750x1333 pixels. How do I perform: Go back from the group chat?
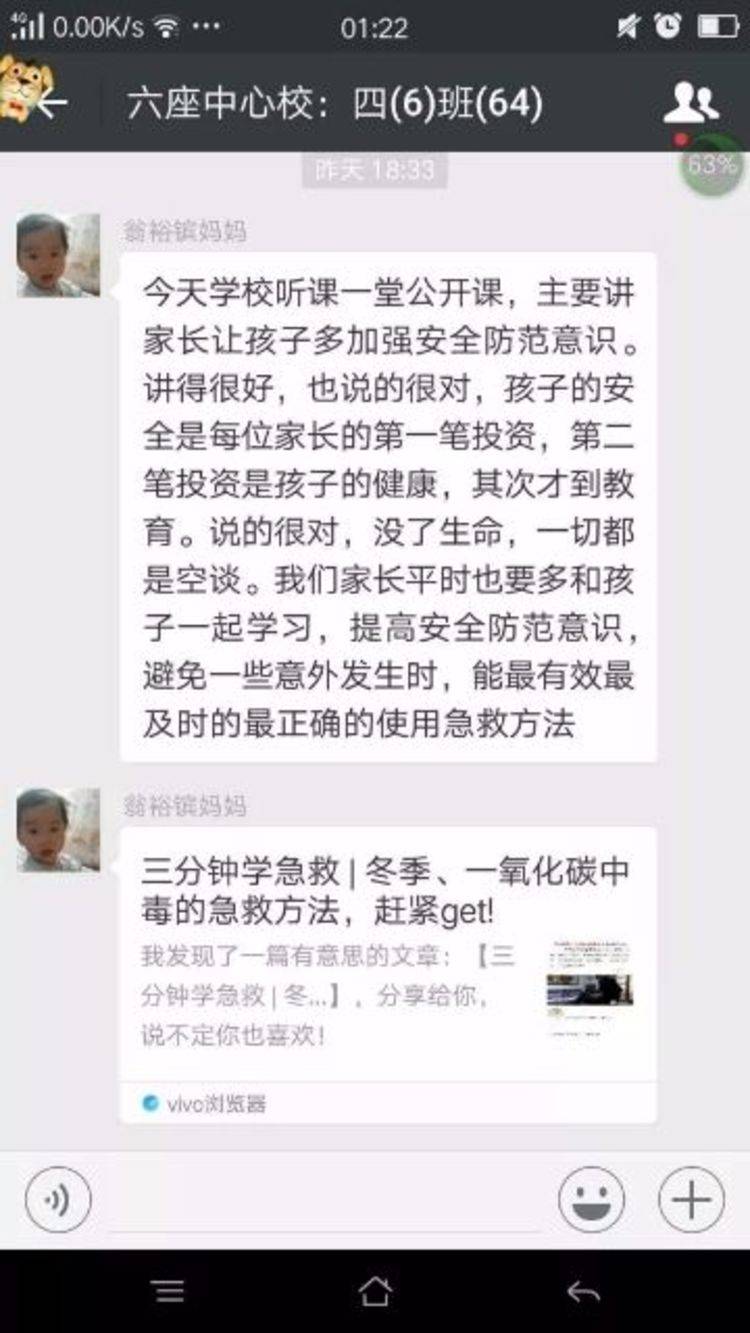tap(50, 103)
